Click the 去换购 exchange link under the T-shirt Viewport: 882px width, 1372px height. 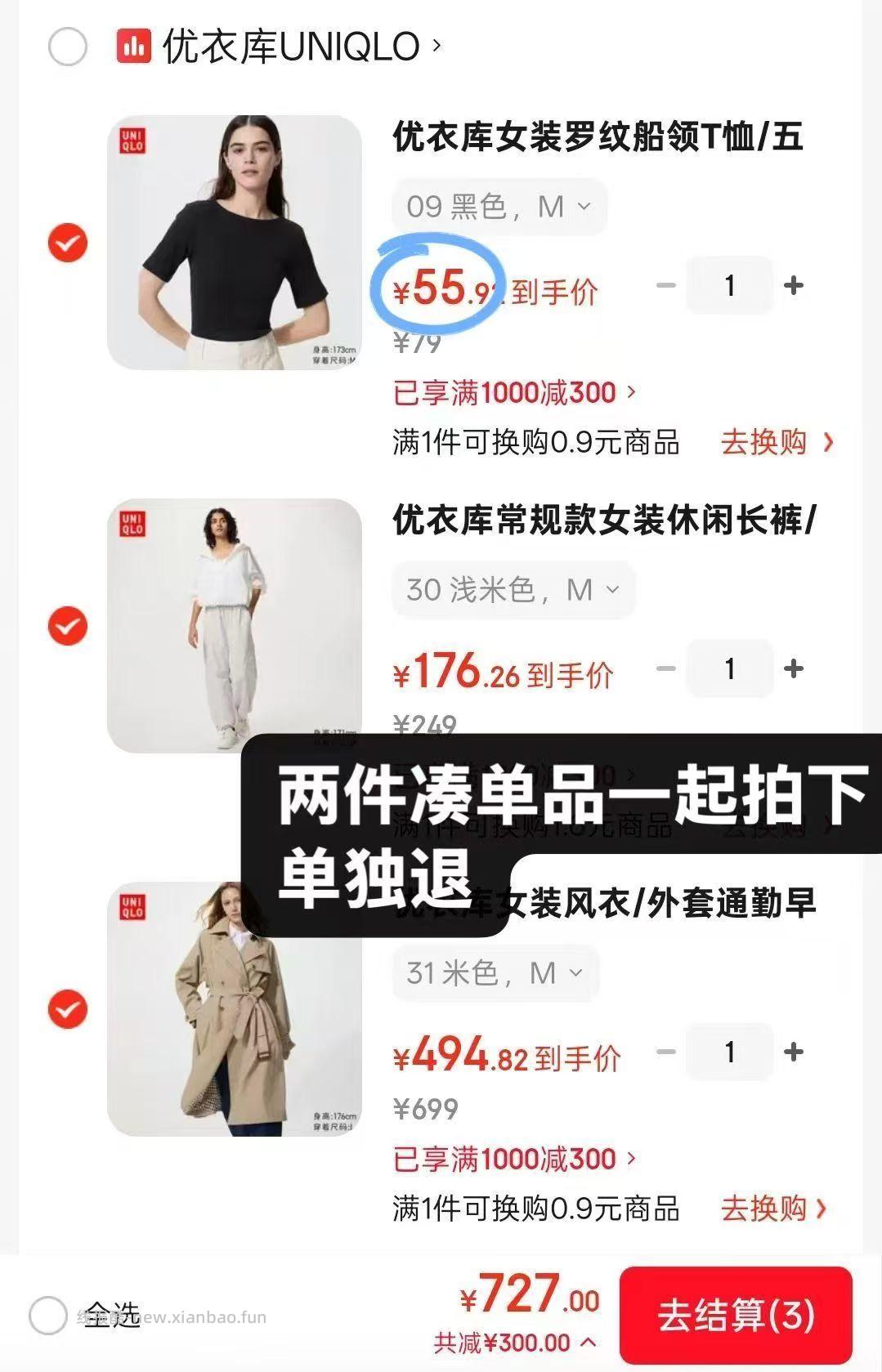[x=764, y=444]
